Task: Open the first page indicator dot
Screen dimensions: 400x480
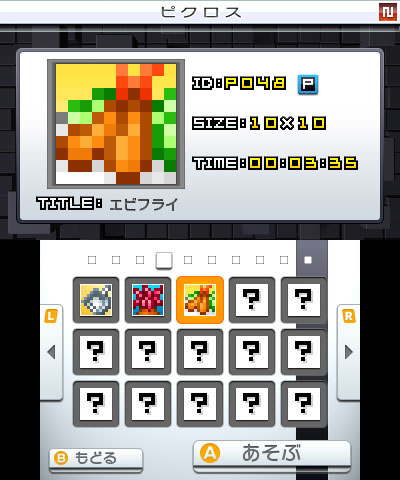Action: pos(92,260)
